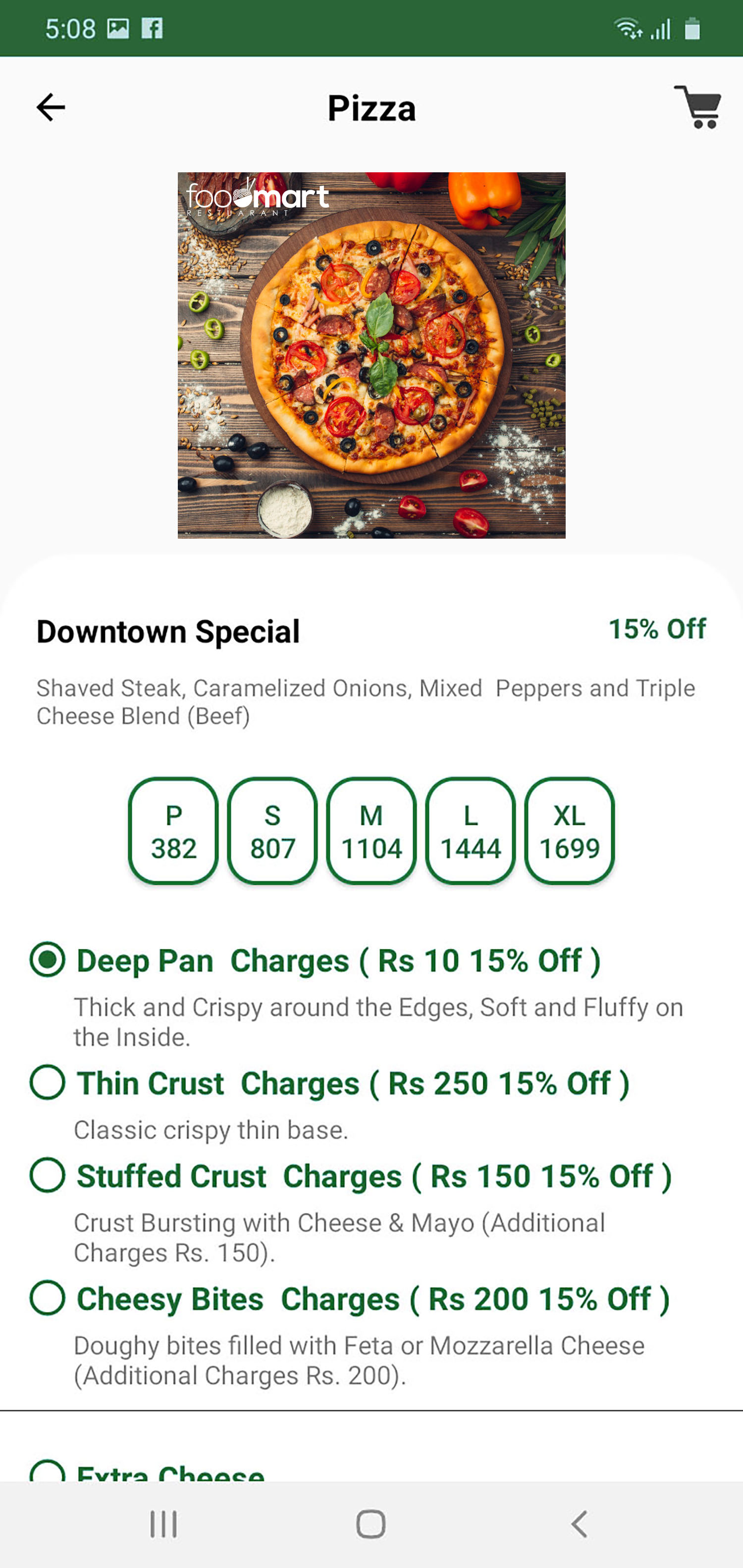
Task: Select the P size for 382
Action: coord(173,830)
